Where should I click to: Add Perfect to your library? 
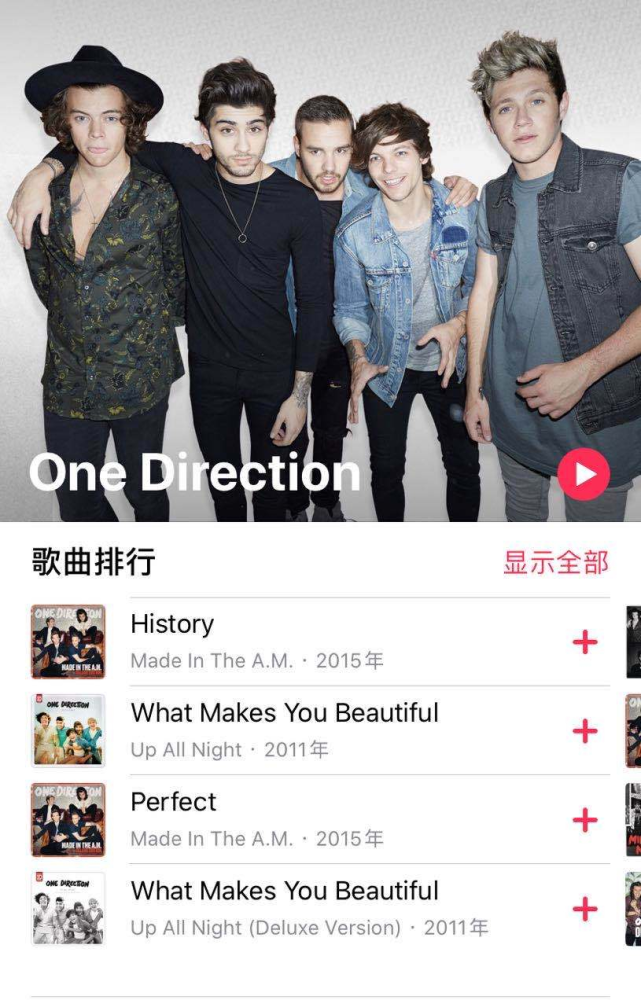[585, 820]
